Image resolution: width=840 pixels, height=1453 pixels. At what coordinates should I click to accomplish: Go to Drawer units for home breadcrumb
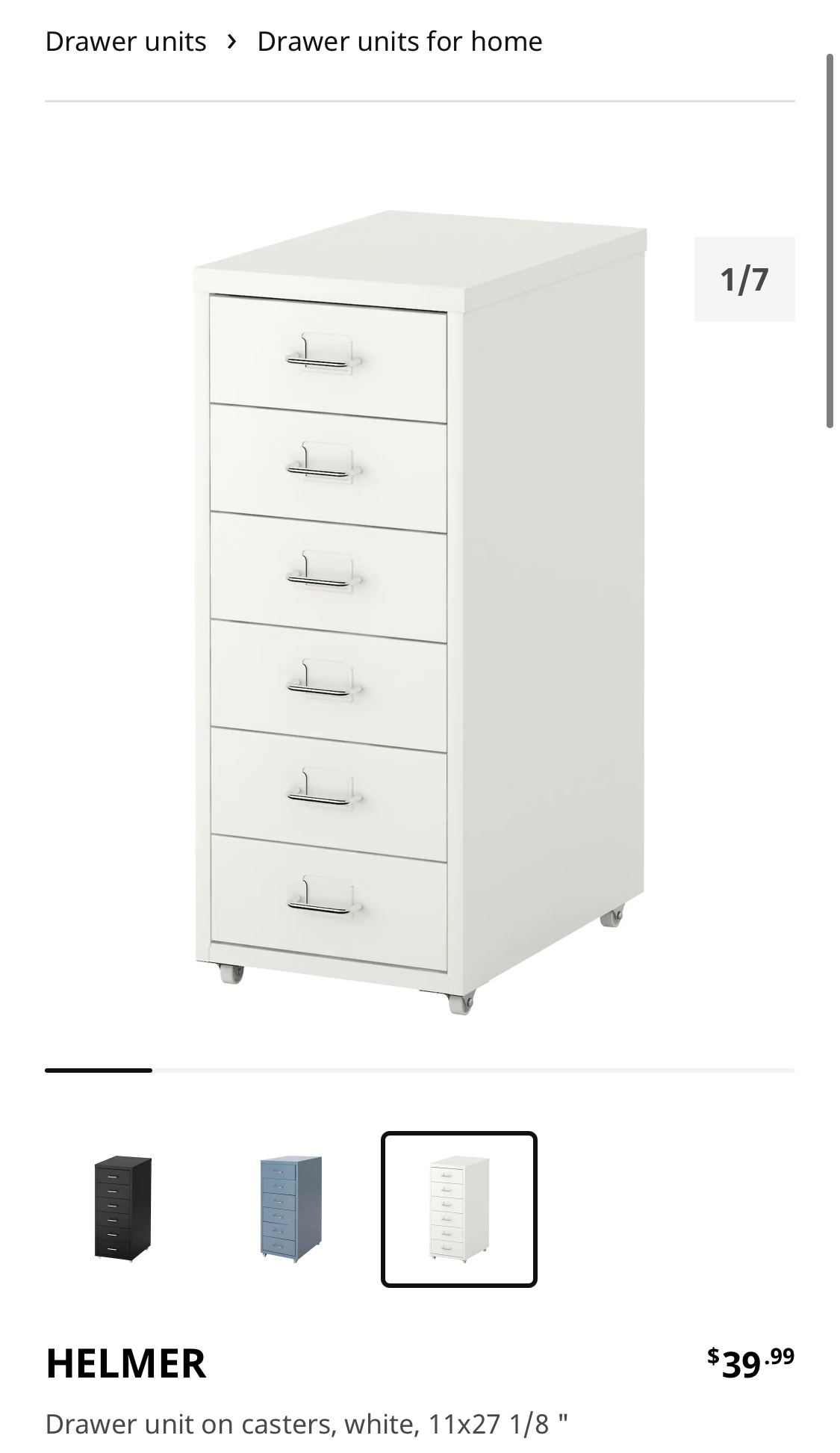tap(399, 42)
